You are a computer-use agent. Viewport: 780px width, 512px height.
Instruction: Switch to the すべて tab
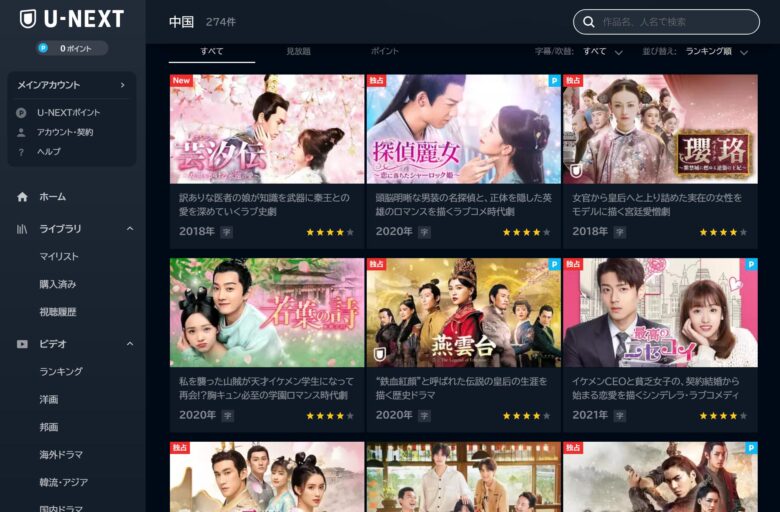click(211, 51)
